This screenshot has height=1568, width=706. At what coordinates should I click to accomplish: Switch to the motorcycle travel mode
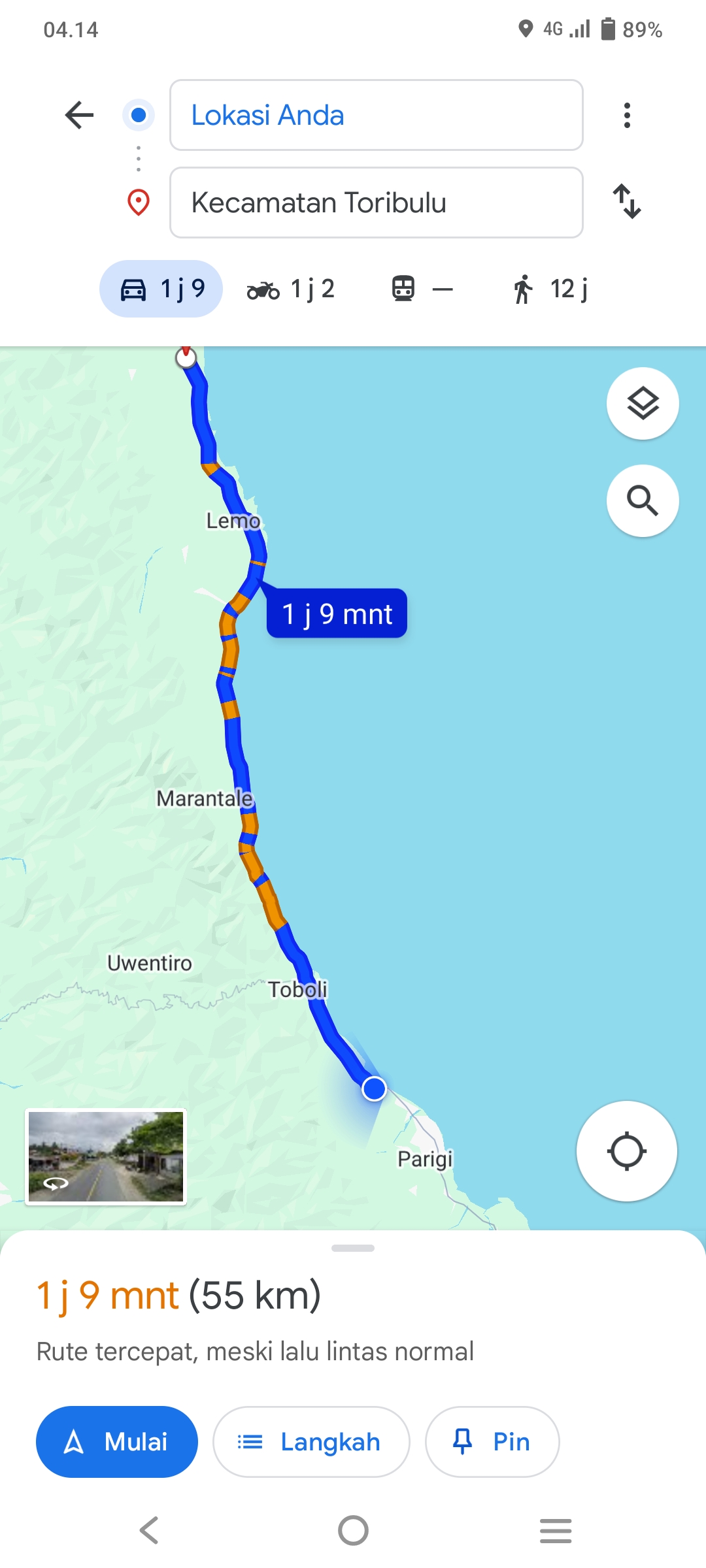click(x=292, y=289)
